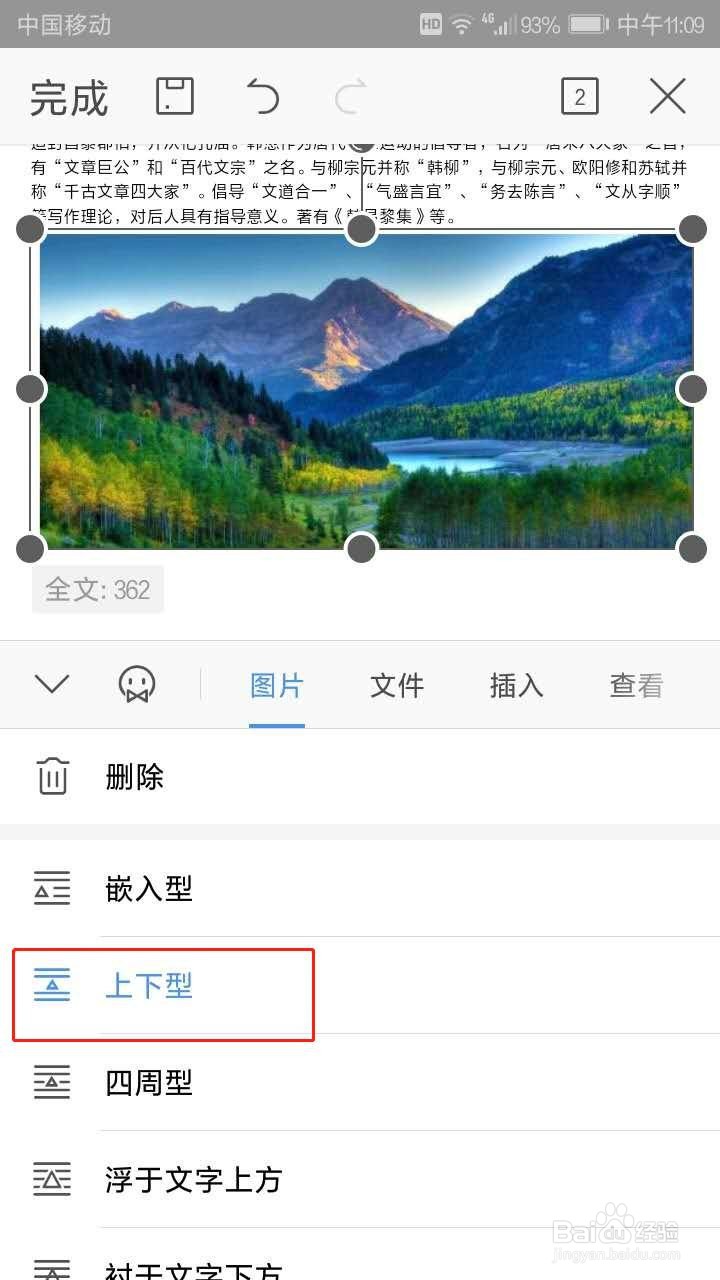The image size is (720, 1280).
Task: Tap the 全文: 362 word count label
Action: click(x=97, y=589)
